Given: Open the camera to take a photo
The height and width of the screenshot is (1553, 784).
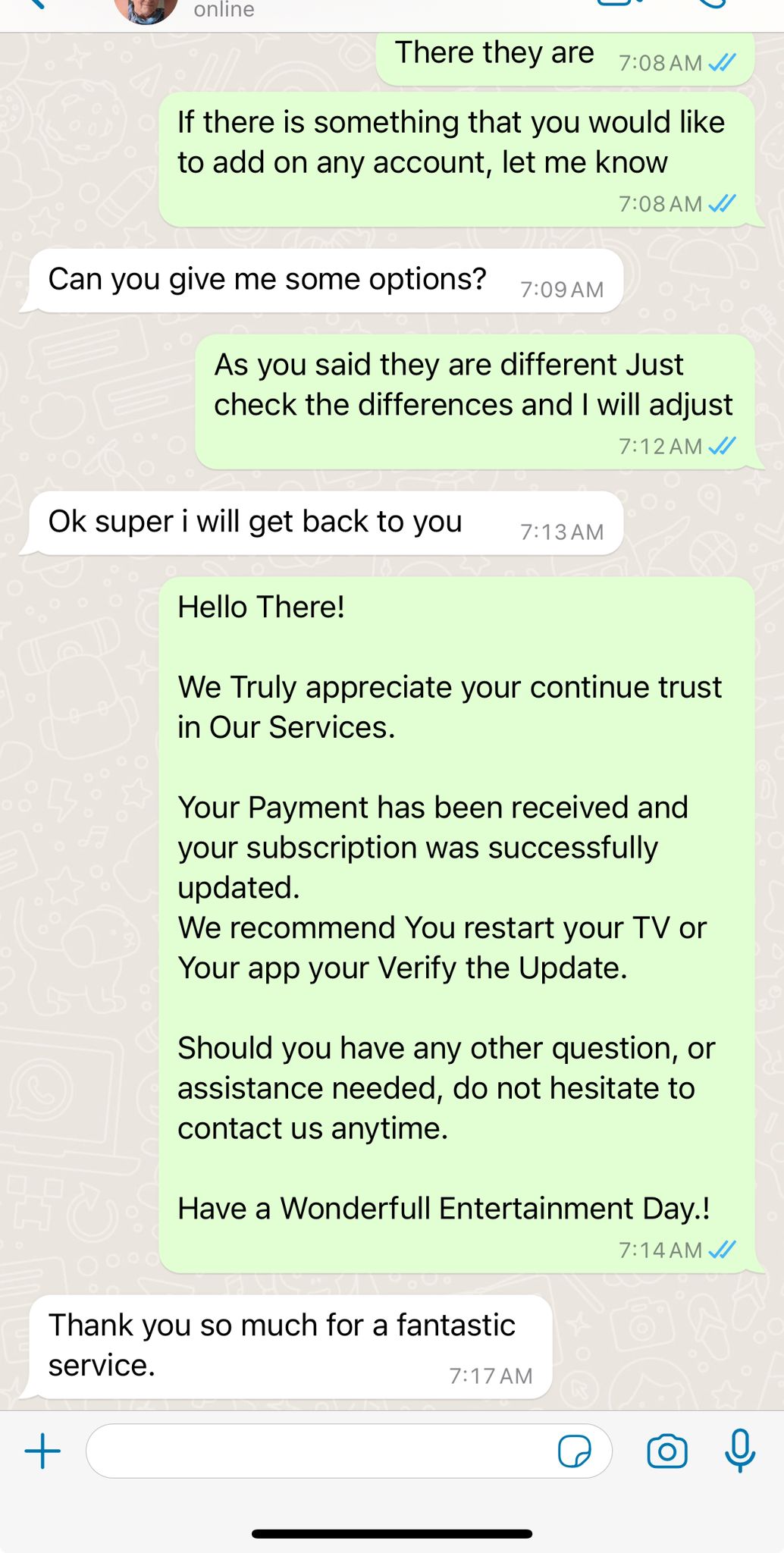Looking at the screenshot, I should click(x=666, y=1451).
